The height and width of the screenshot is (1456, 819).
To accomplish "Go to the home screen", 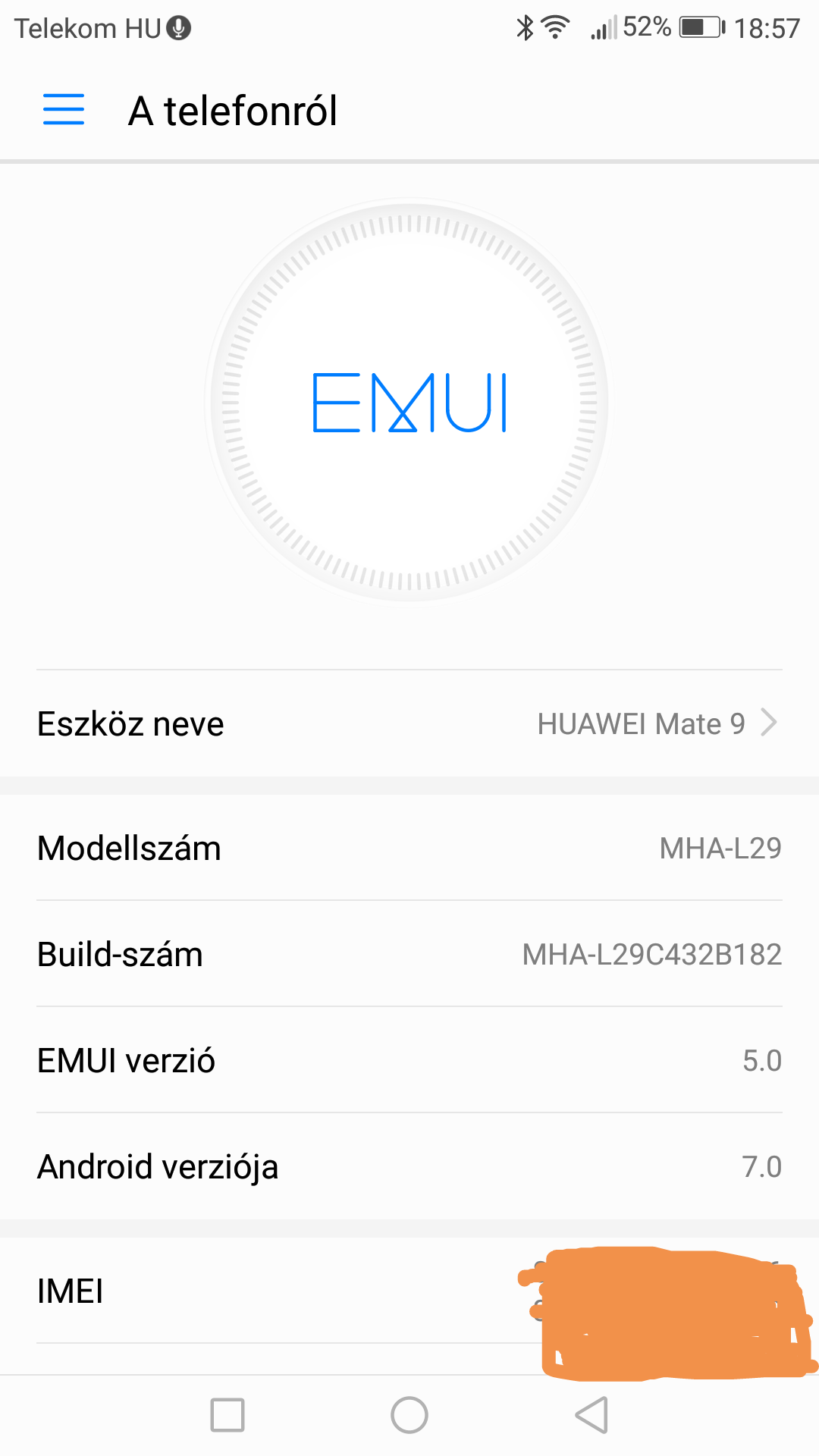I will (x=409, y=1415).
